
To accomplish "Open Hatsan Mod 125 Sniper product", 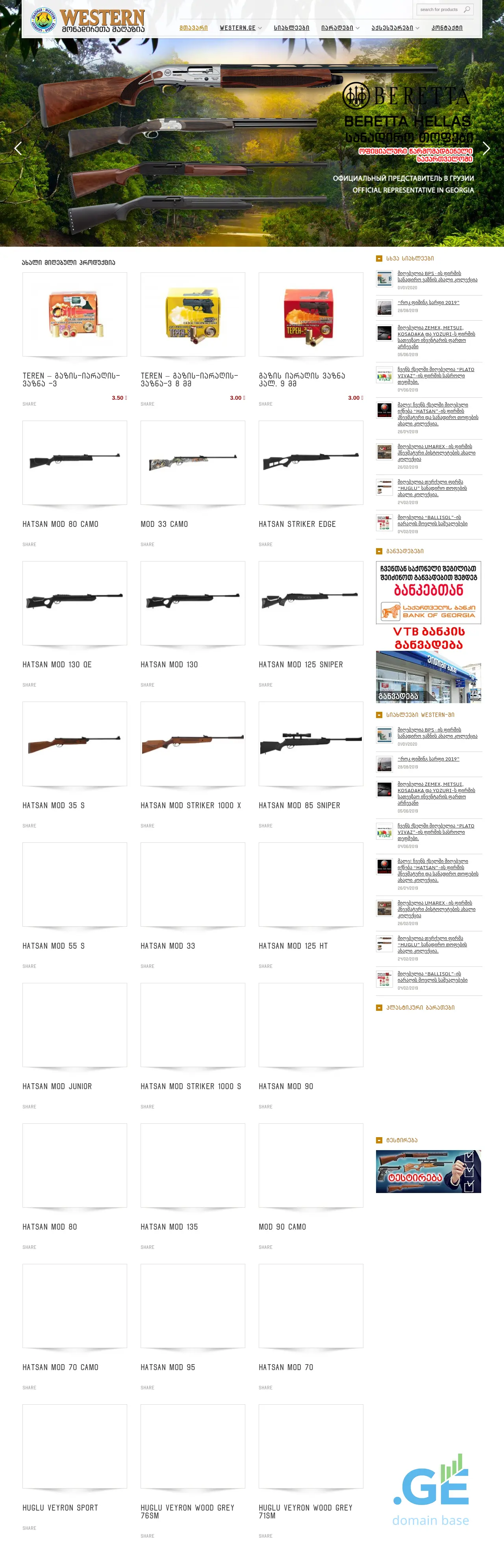I will click(x=311, y=603).
